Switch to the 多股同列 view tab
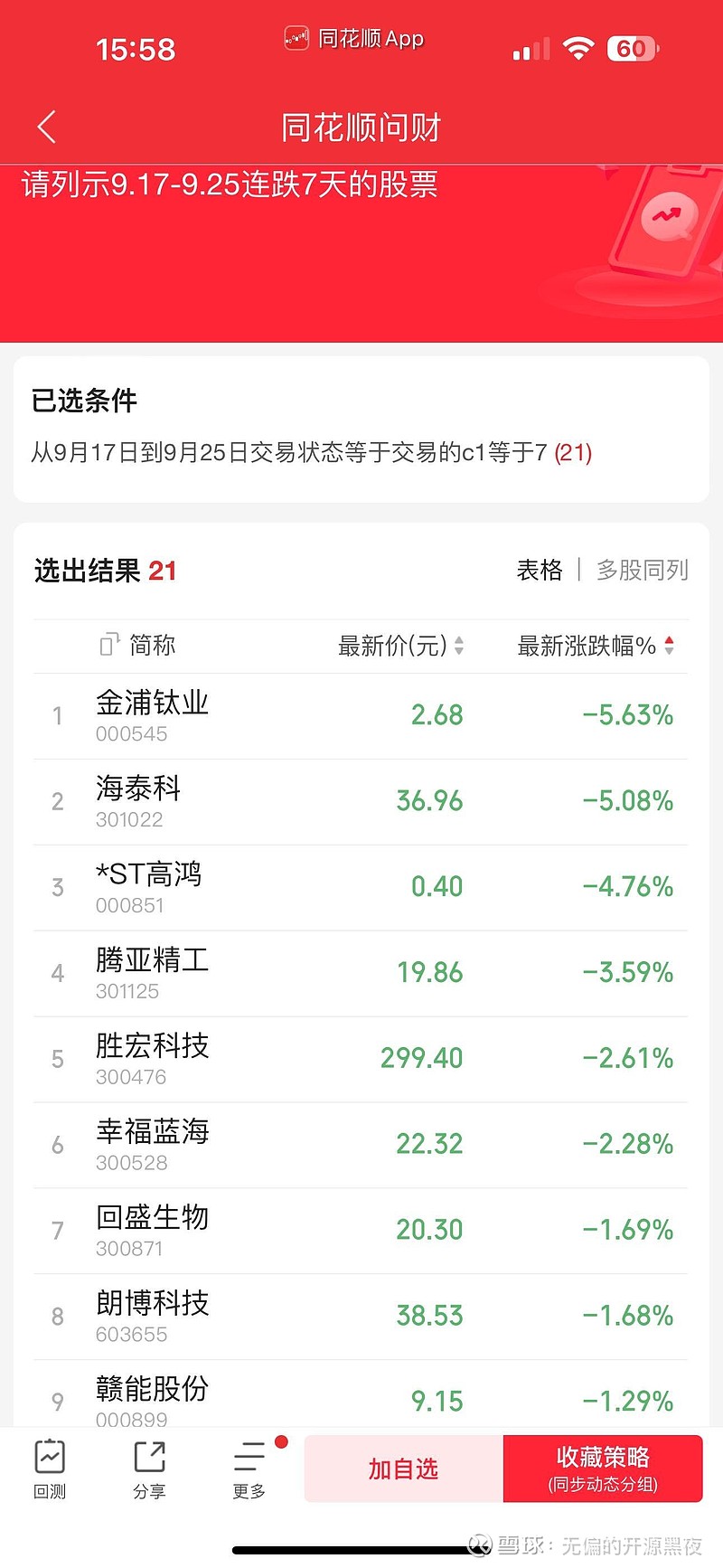 (x=642, y=570)
